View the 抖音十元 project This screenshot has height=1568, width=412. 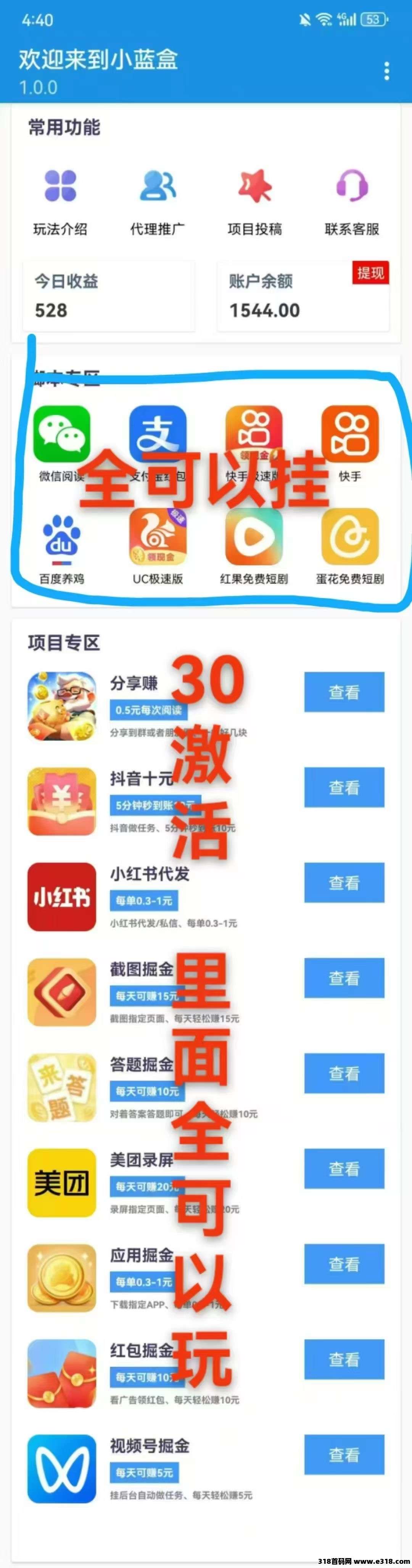pyautogui.click(x=344, y=787)
